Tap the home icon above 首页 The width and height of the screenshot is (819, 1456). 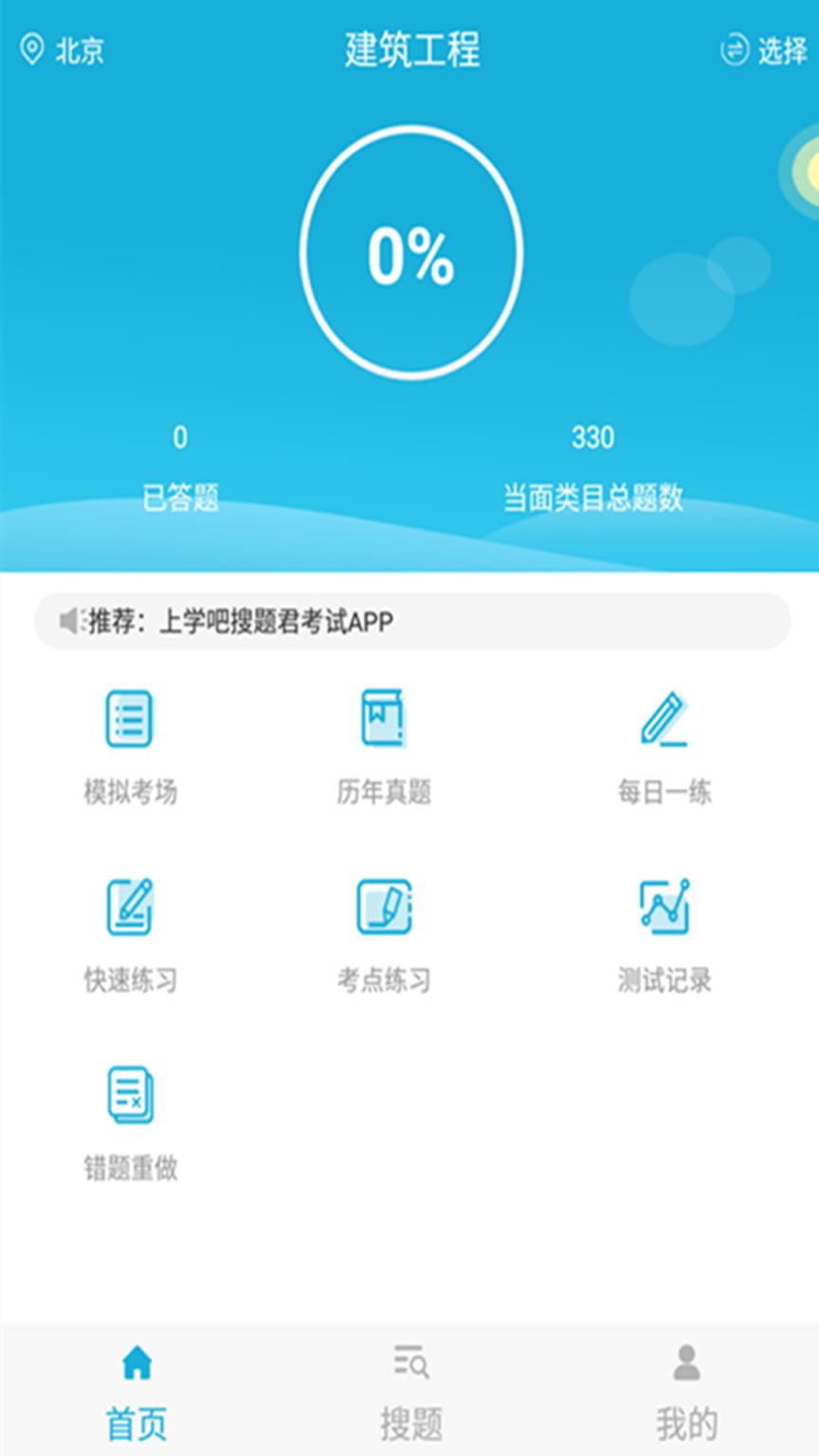136,1362
